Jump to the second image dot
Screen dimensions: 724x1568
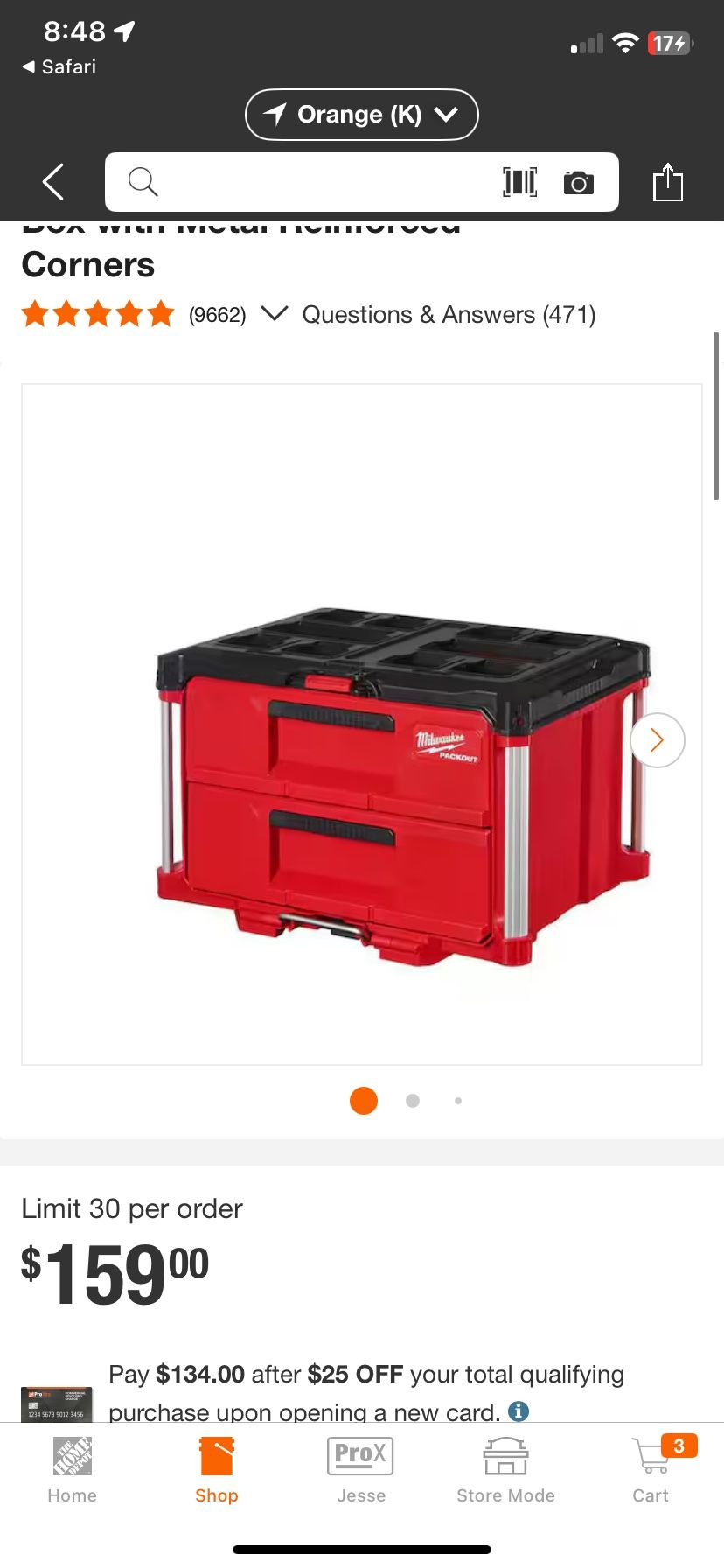pyautogui.click(x=413, y=1101)
